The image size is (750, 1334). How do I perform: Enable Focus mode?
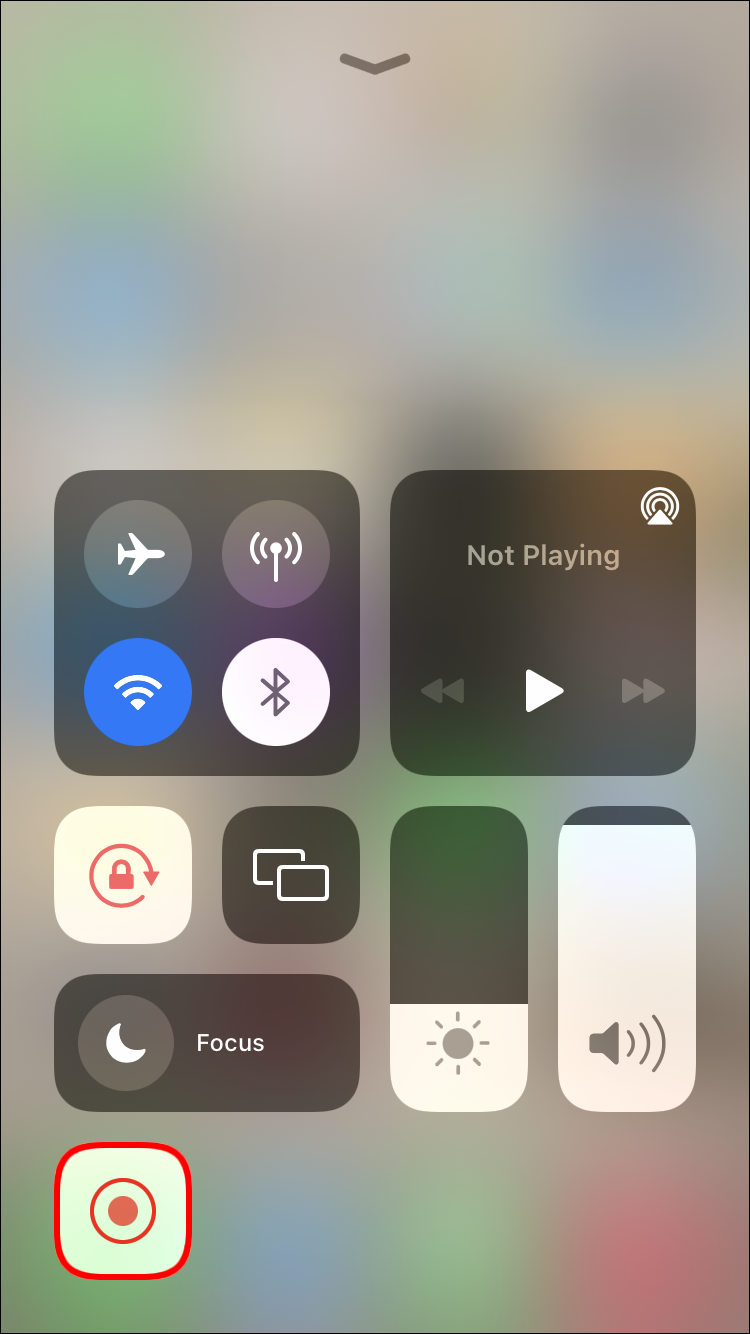coord(207,1043)
